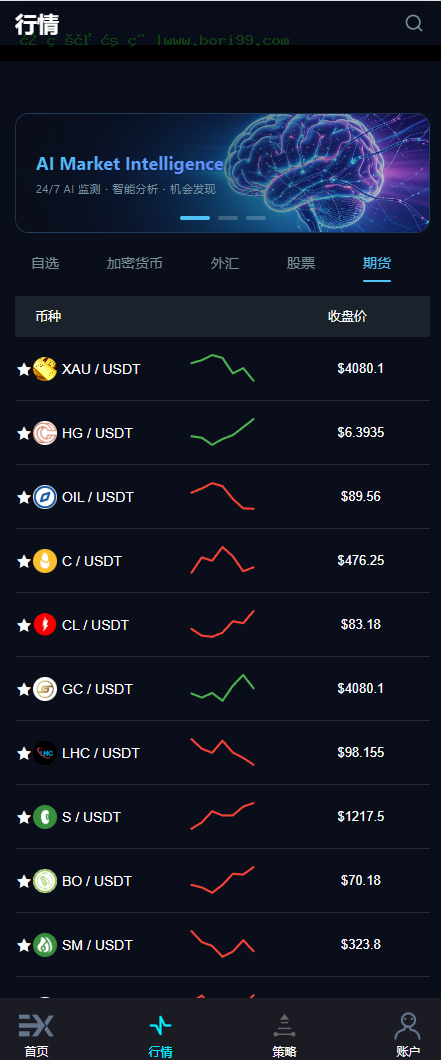The height and width of the screenshot is (1060, 441).
Task: Open the AI Market Intelligence banner
Action: [222, 172]
